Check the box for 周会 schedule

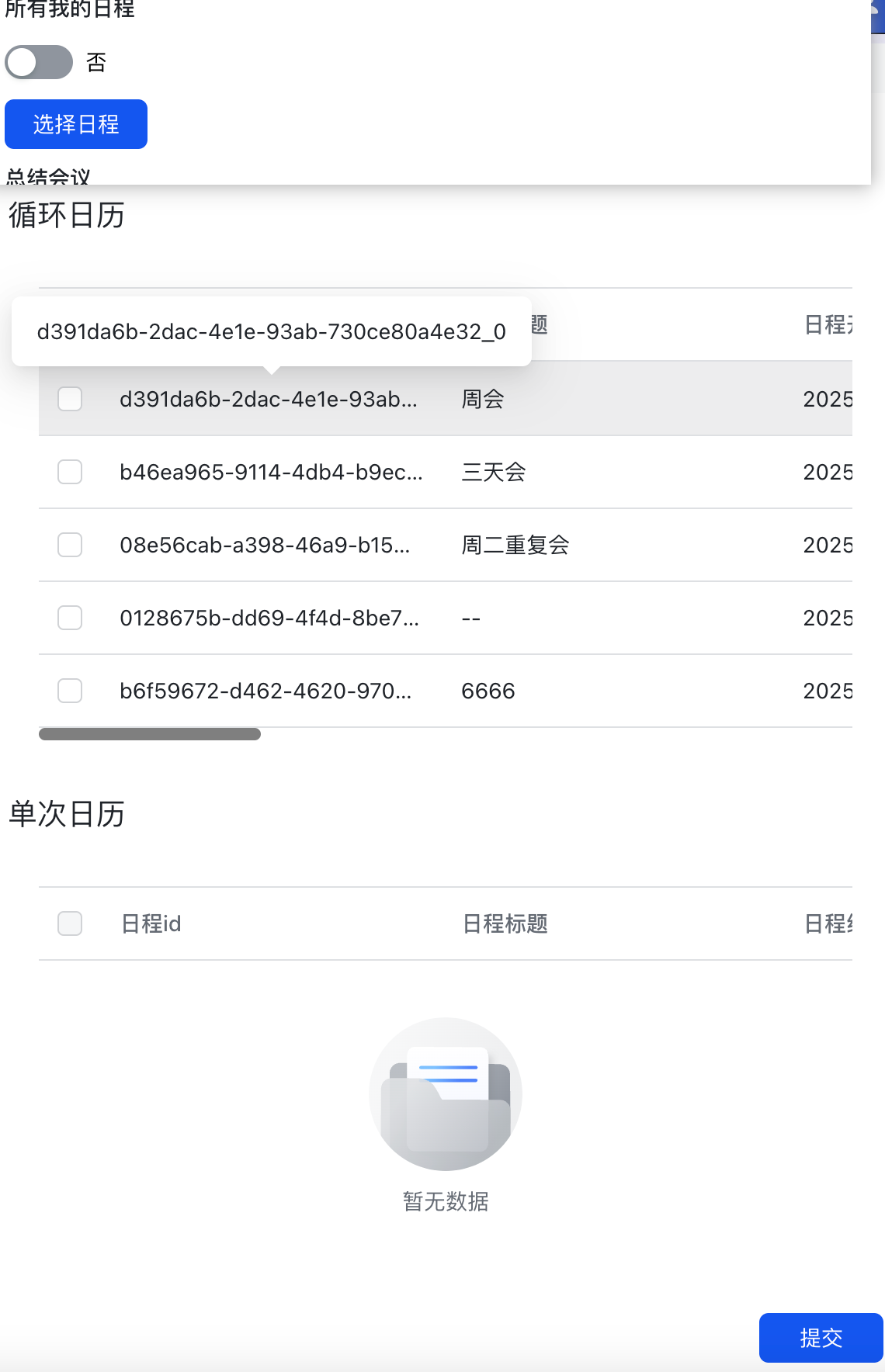pos(70,399)
